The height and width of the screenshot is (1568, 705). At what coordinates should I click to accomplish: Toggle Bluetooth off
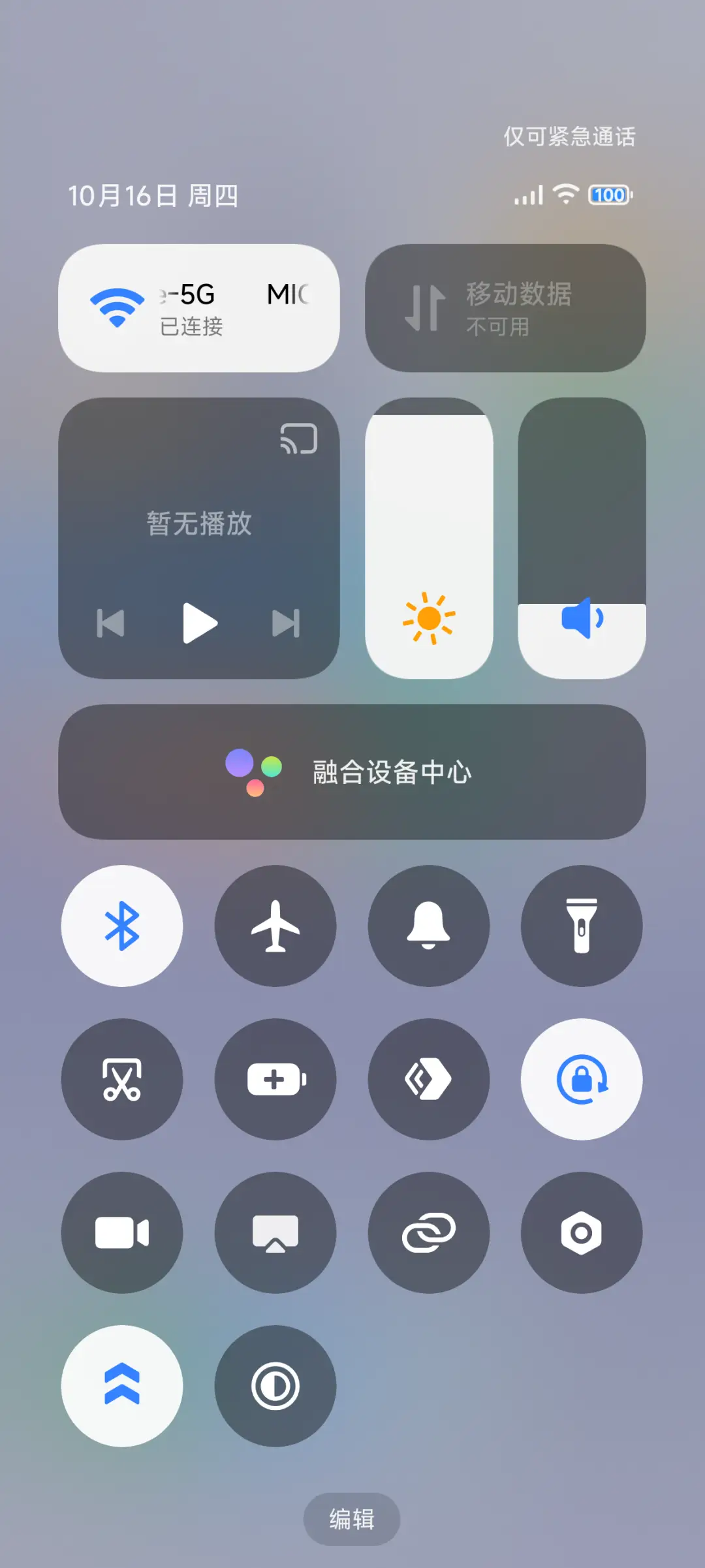click(122, 927)
